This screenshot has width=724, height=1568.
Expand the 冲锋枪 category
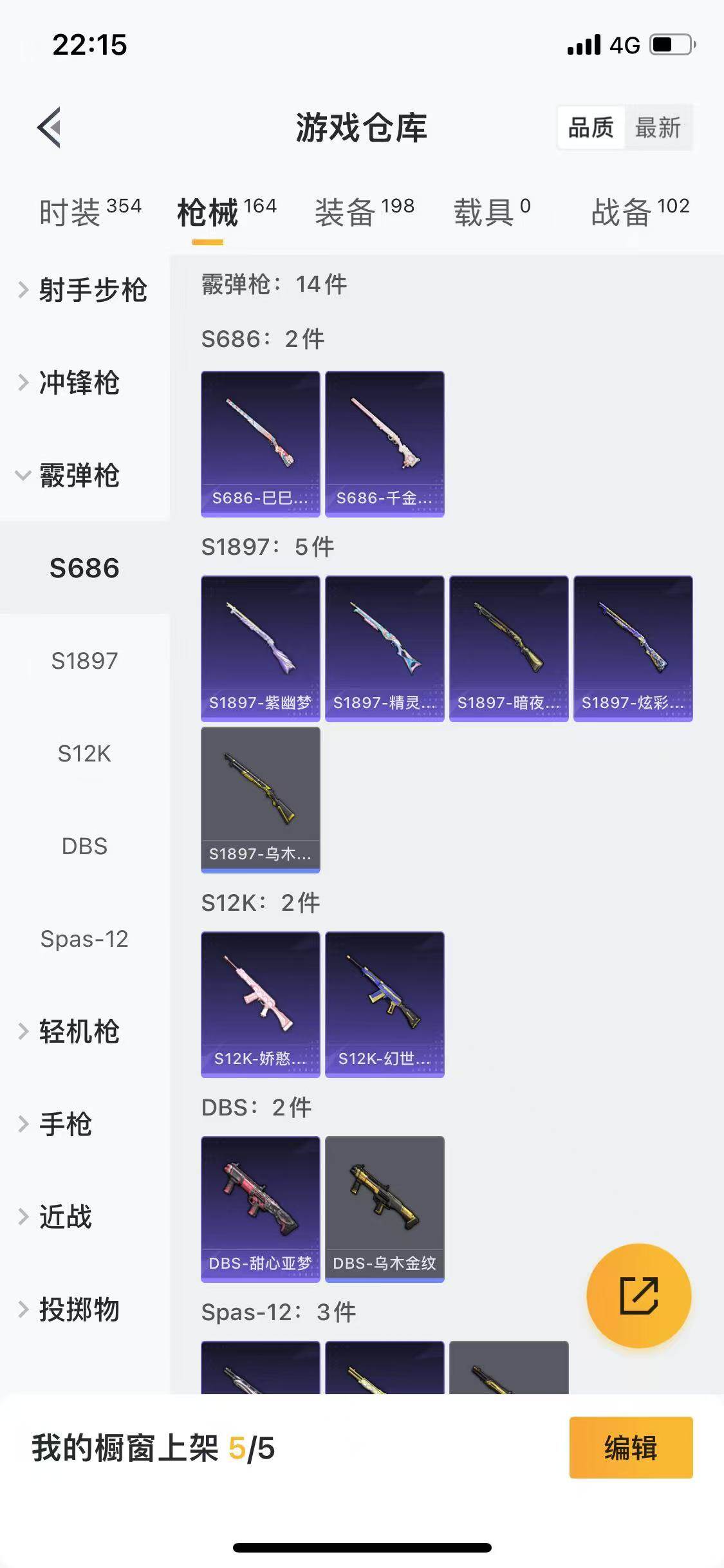pos(79,383)
